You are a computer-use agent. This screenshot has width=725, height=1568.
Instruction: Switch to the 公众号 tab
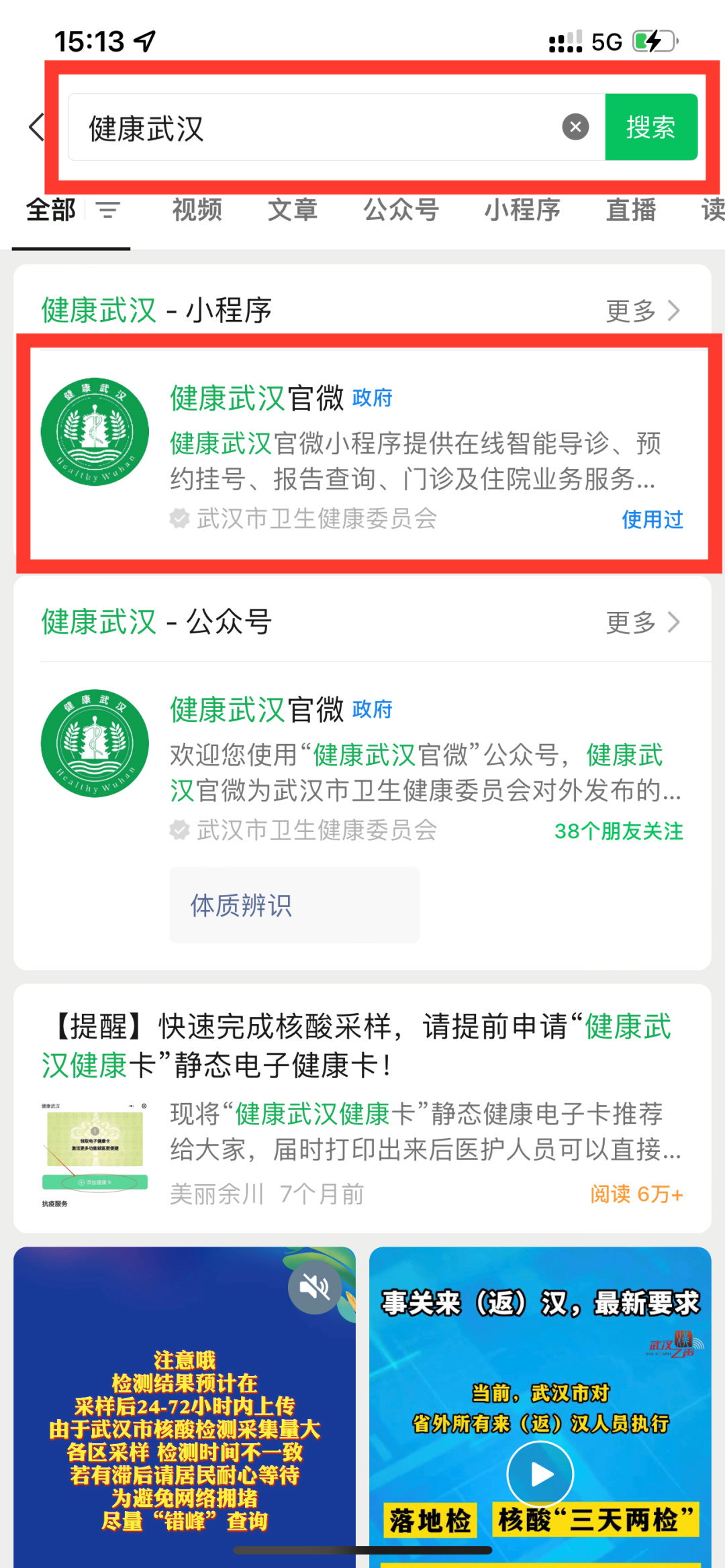pyautogui.click(x=401, y=210)
